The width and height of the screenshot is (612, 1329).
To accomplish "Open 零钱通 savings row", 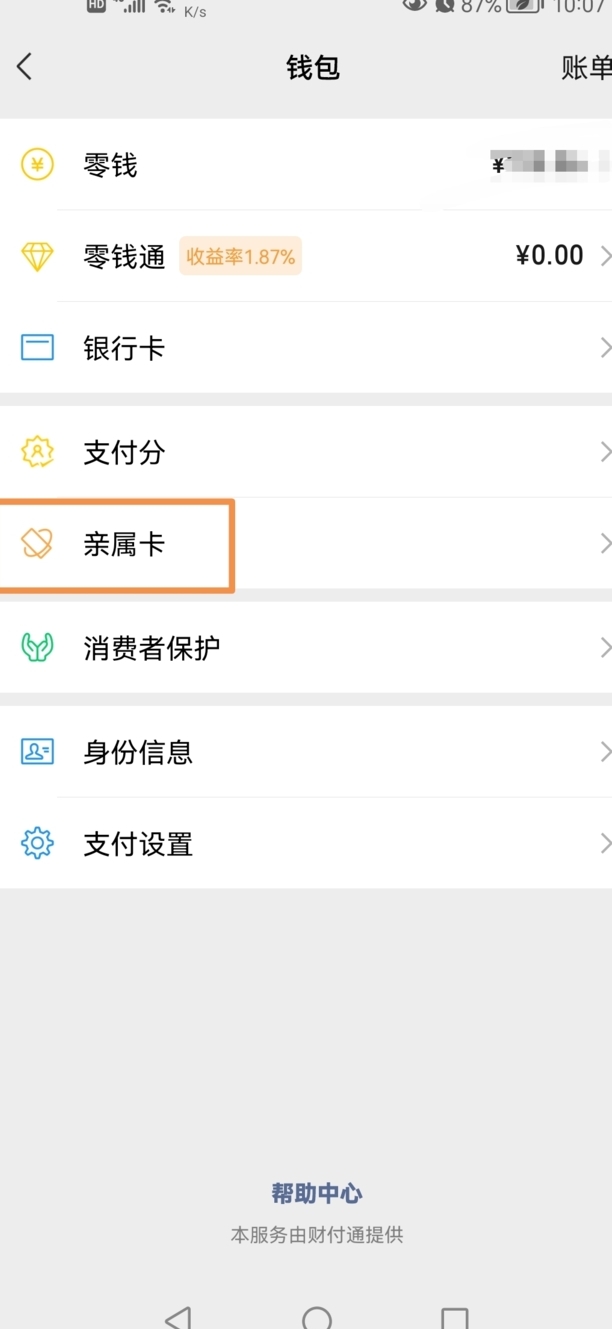I will click(306, 257).
